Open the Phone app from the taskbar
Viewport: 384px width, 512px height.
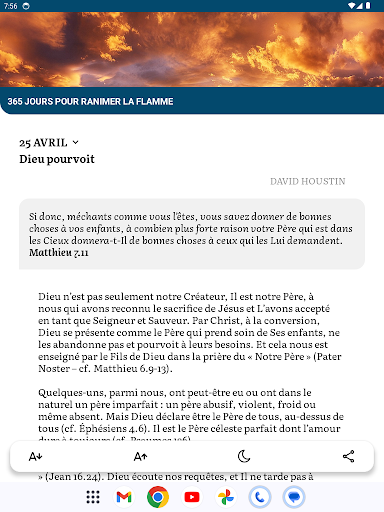tap(260, 497)
